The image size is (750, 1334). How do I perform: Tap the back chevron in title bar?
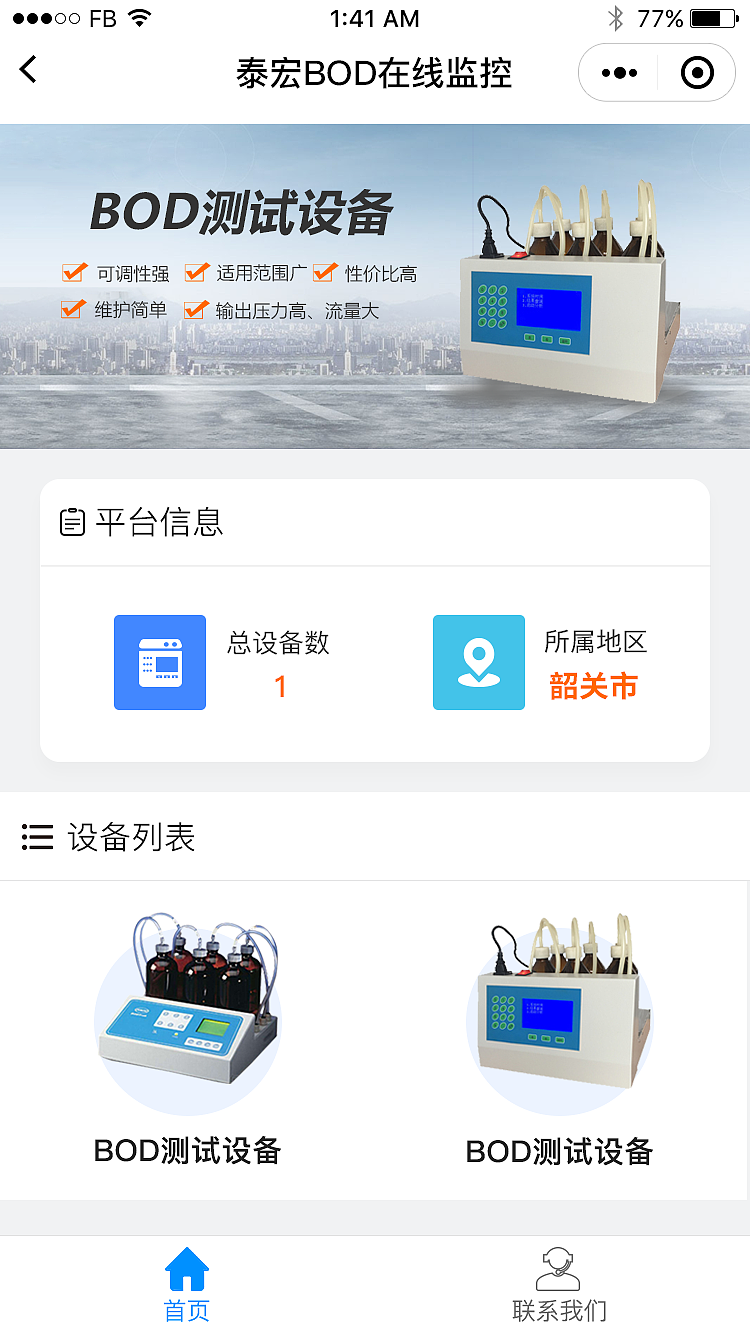coord(28,70)
